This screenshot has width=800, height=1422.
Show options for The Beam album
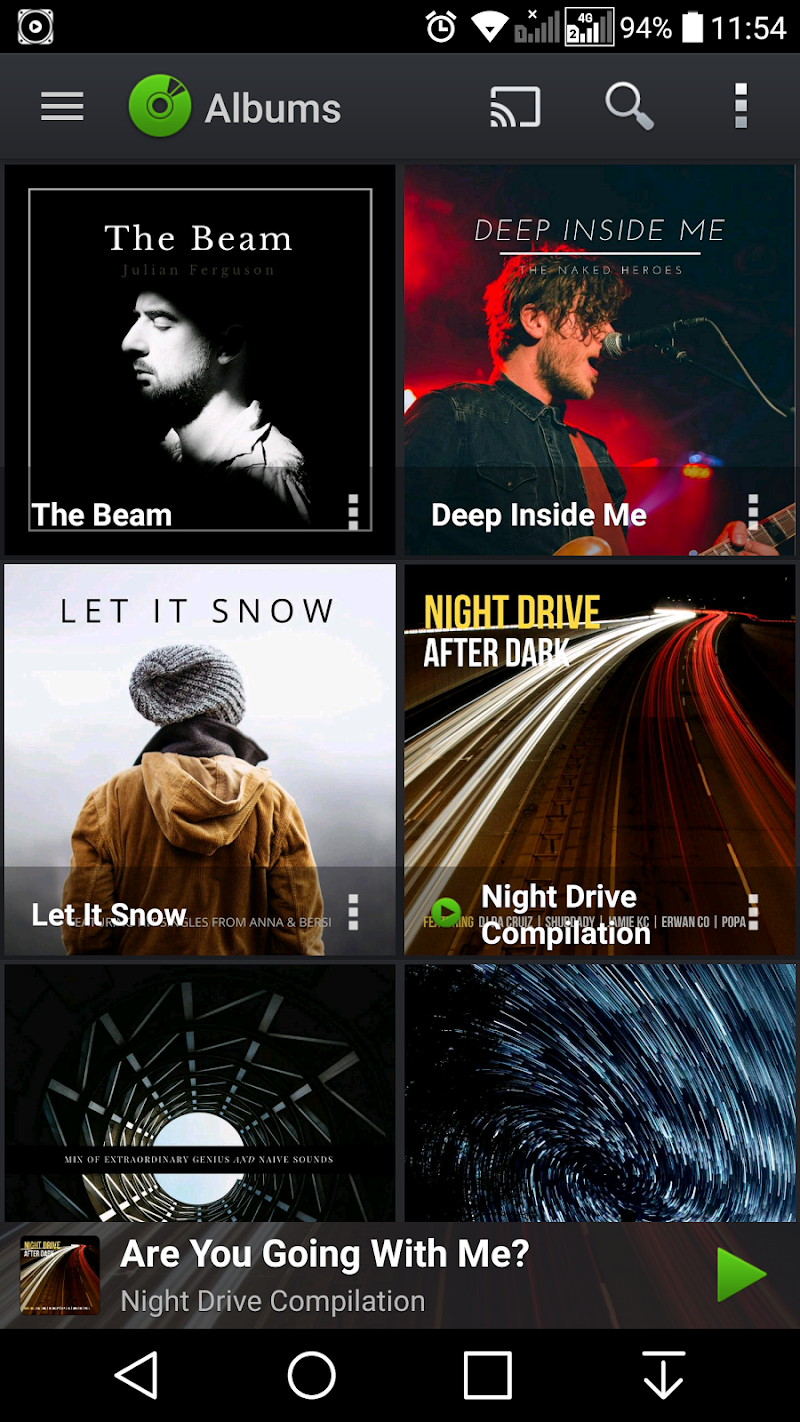(x=353, y=512)
